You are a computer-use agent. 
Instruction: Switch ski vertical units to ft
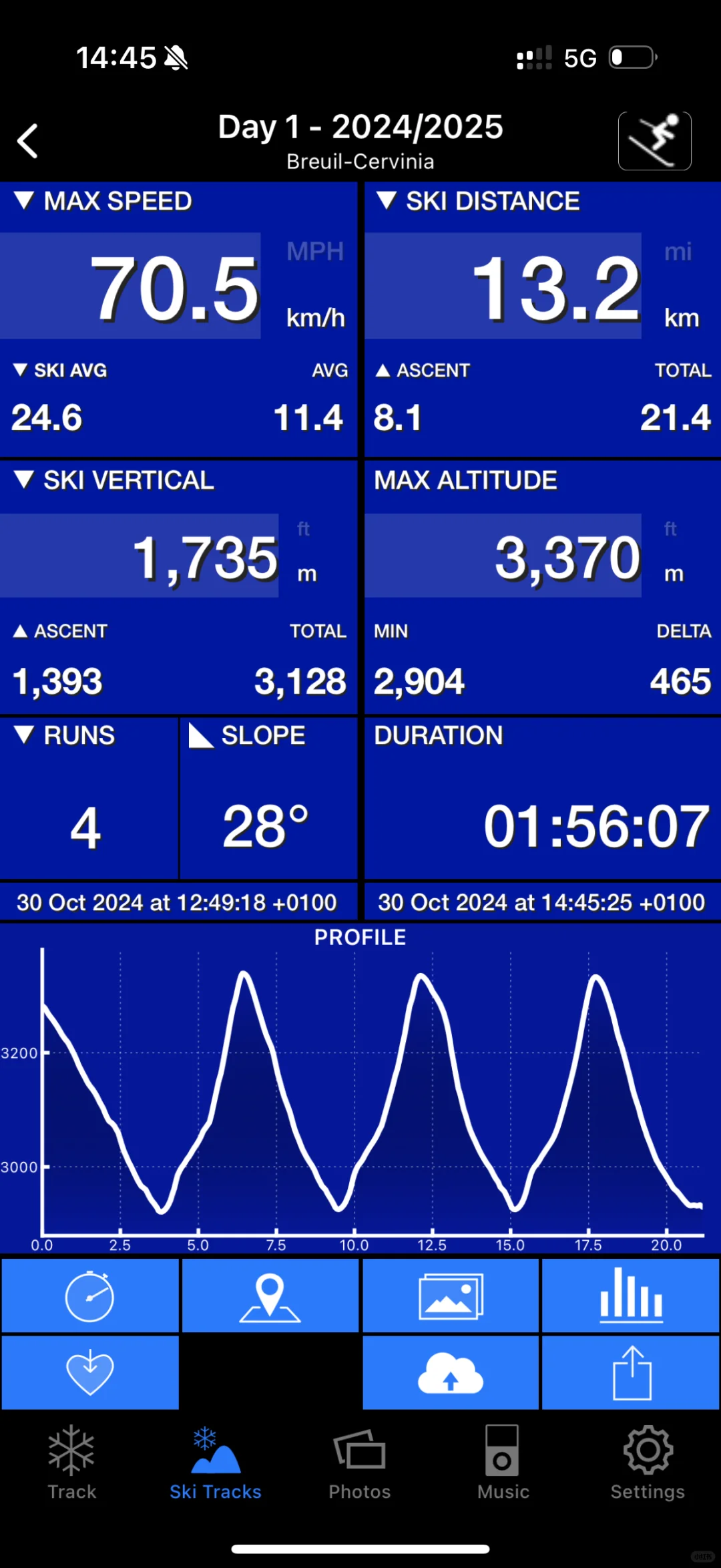click(303, 529)
